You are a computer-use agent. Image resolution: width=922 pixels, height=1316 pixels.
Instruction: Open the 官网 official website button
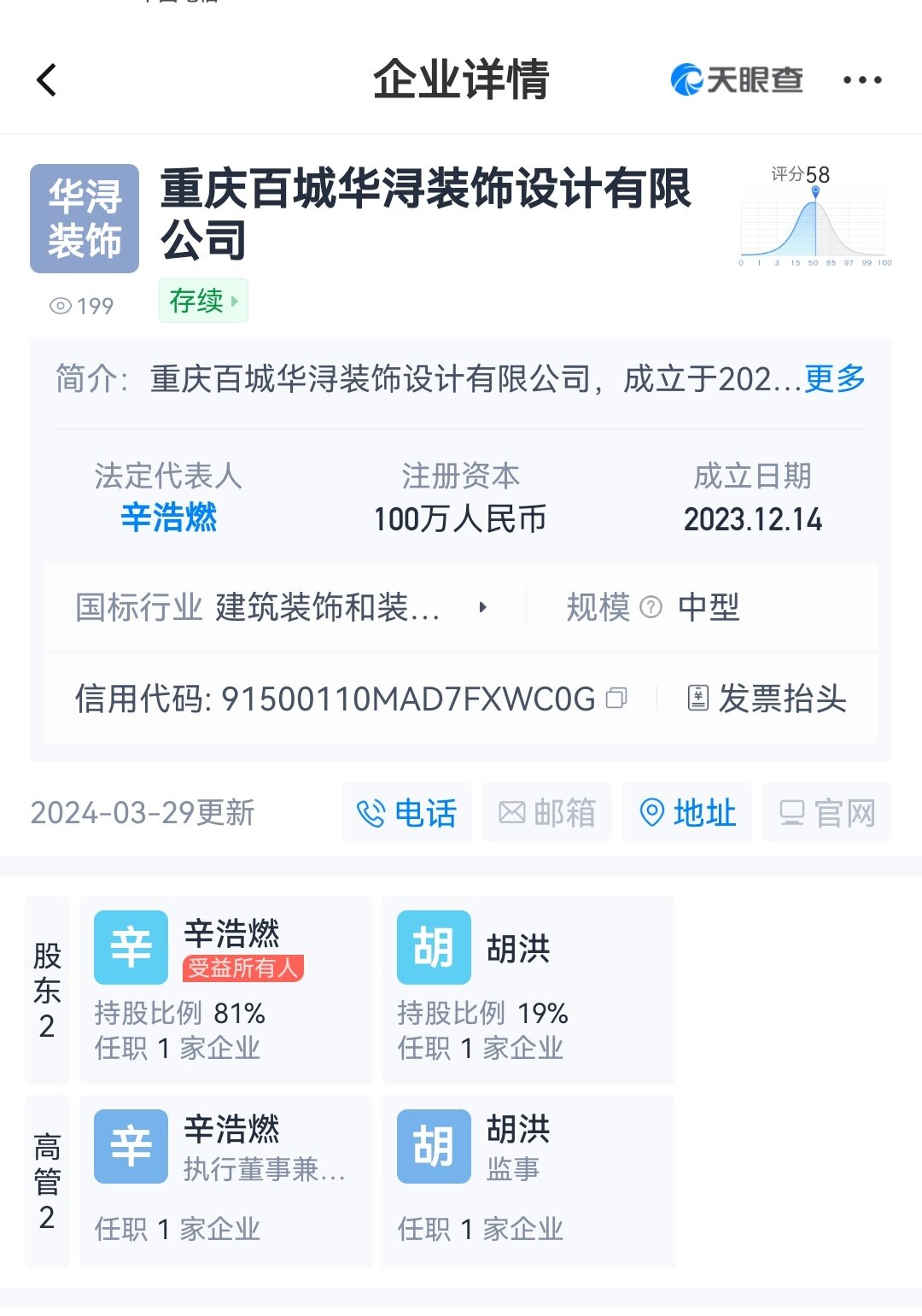coord(826,812)
